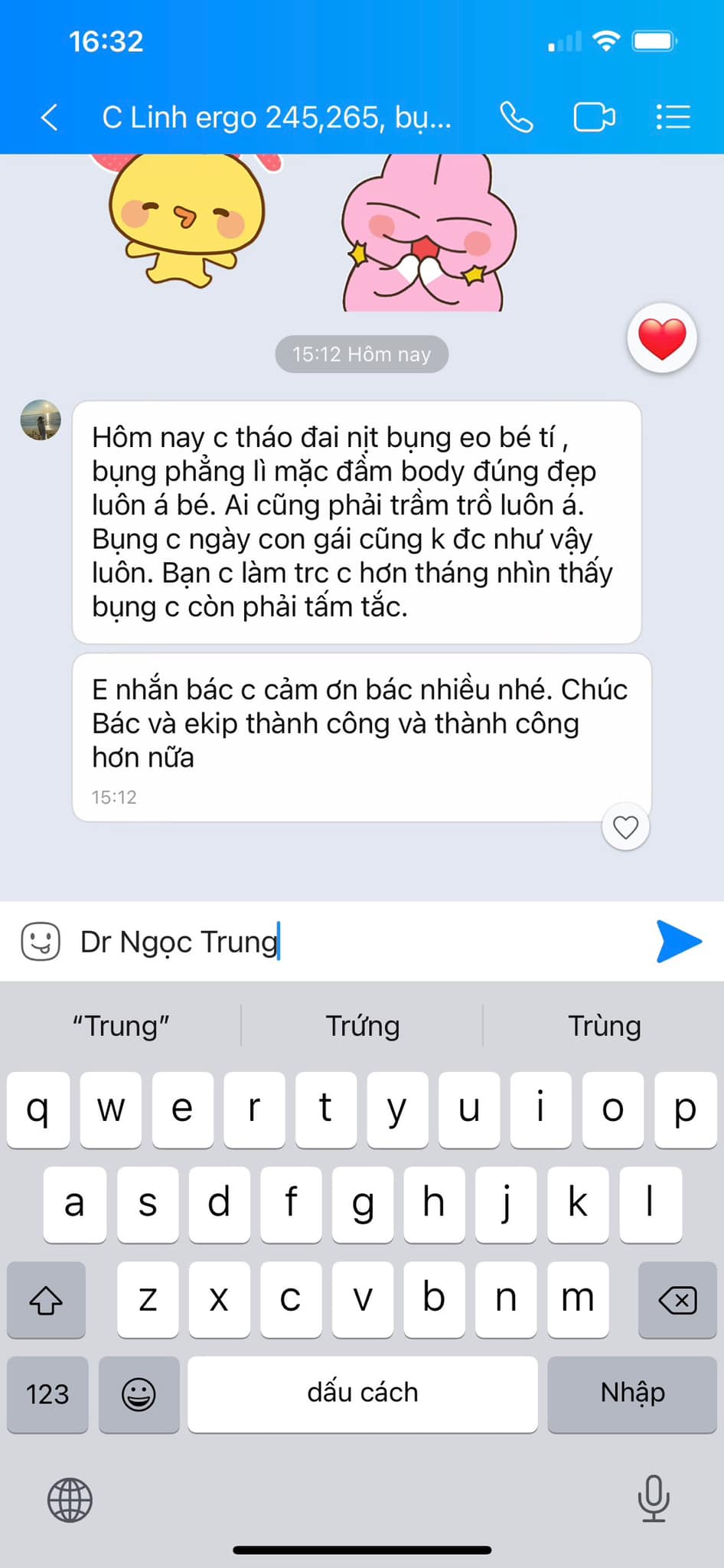Open the emoji keyboard
Screen dimensions: 724x1568
pyautogui.click(x=139, y=1393)
